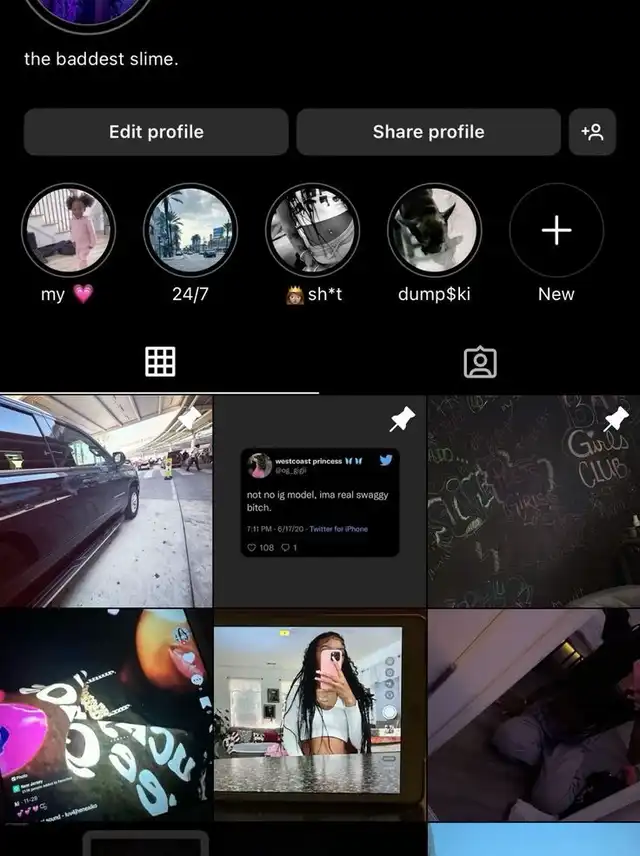Screen dimensions: 640x856
Task: Open the dump$ki highlight
Action: 434,230
